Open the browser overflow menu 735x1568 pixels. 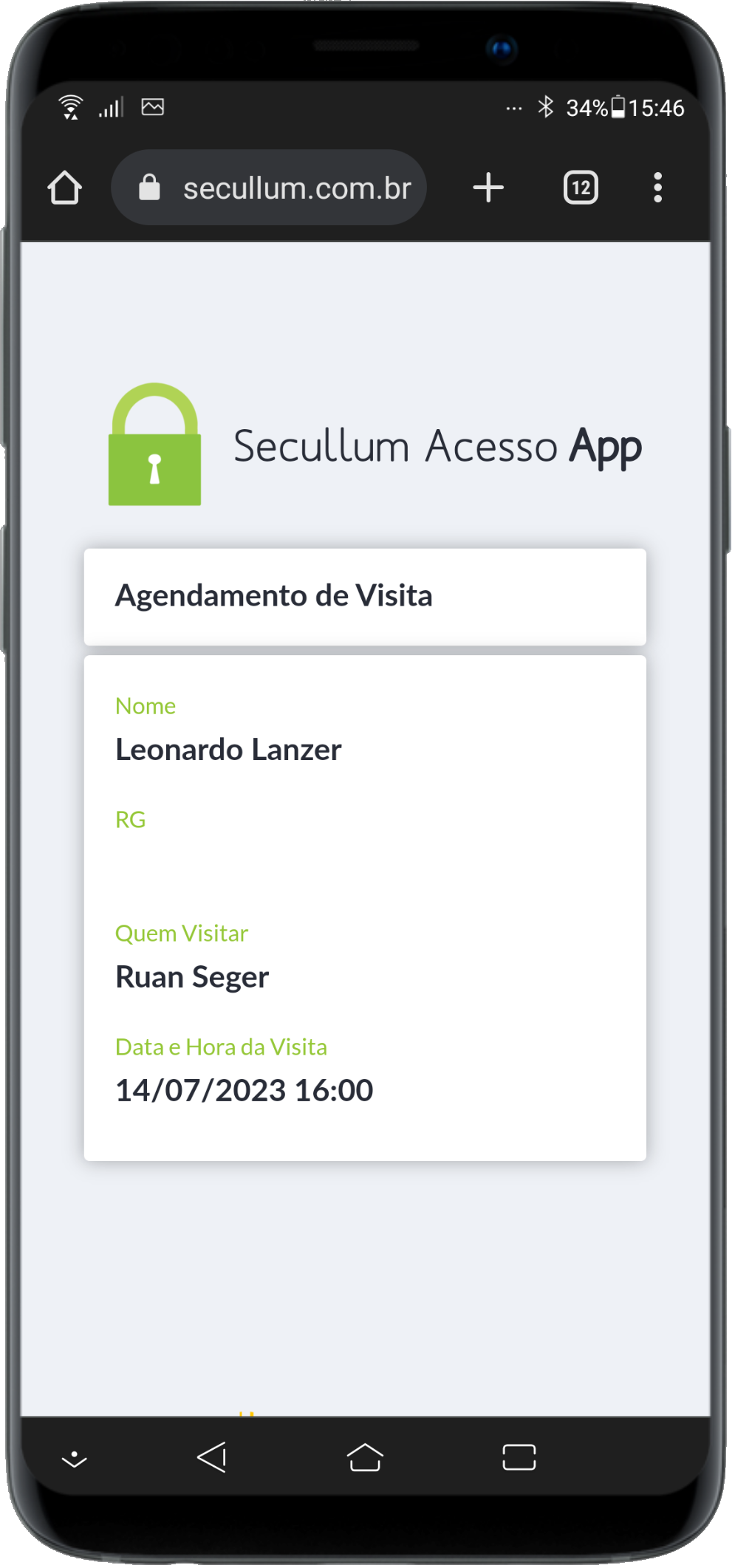click(657, 188)
